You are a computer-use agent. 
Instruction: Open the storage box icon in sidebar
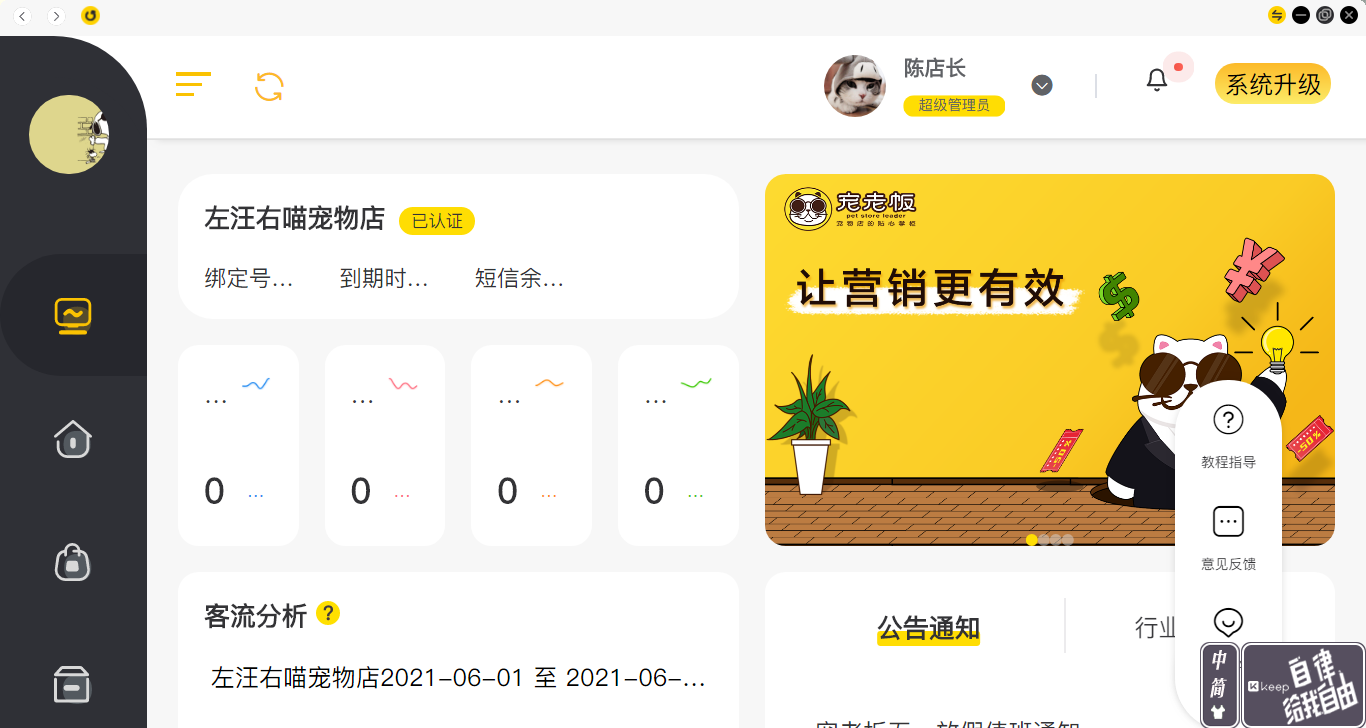[73, 685]
